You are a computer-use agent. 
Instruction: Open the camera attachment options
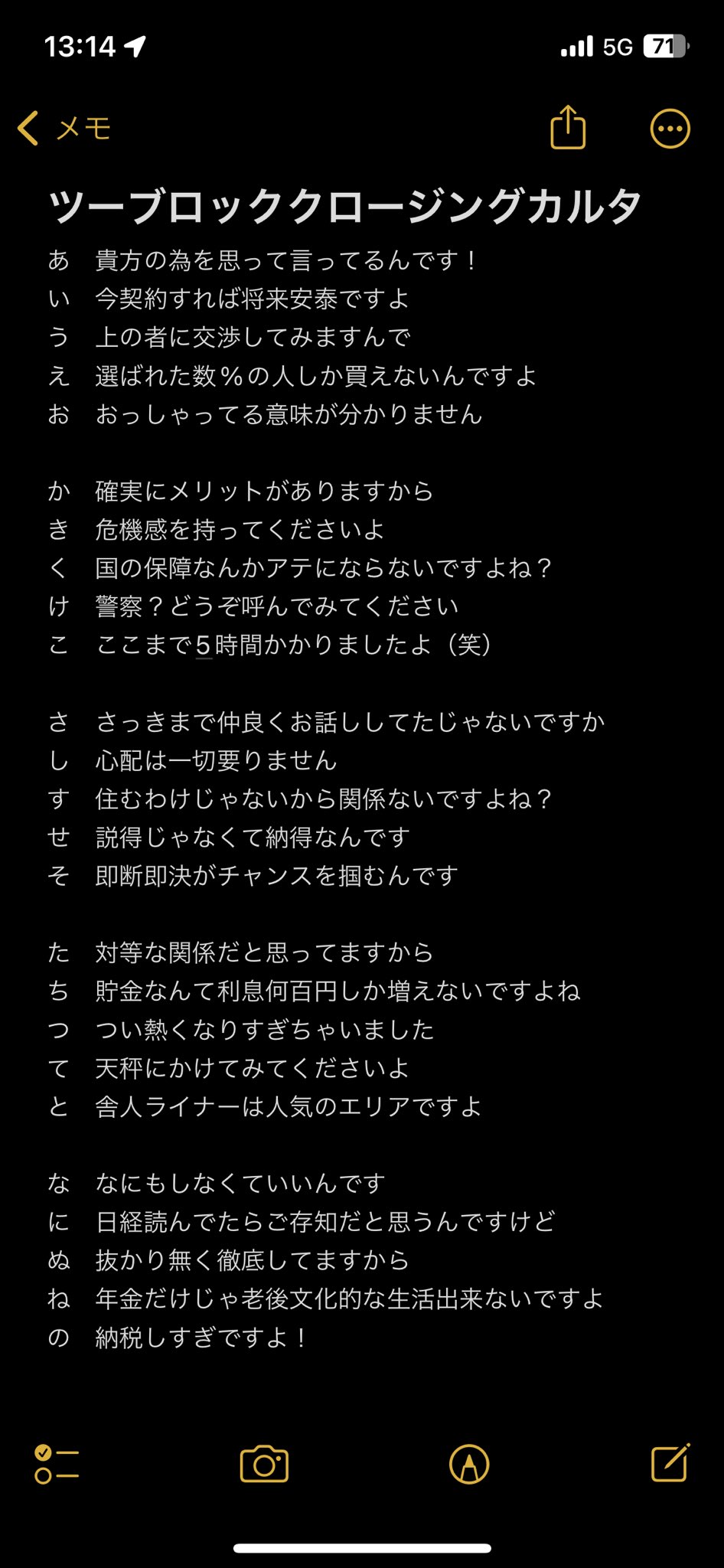pyautogui.click(x=264, y=1464)
